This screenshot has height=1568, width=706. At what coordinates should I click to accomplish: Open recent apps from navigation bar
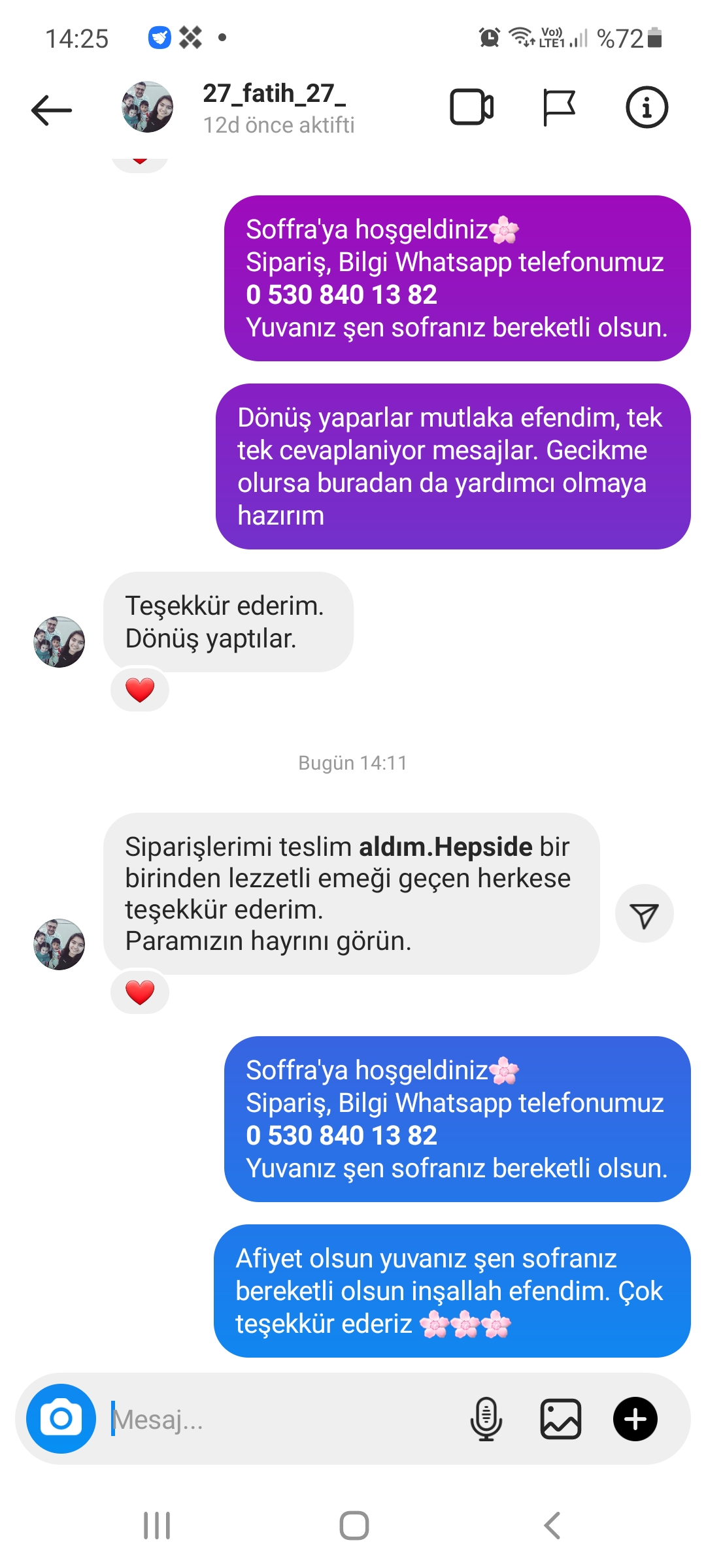pyautogui.click(x=157, y=1526)
